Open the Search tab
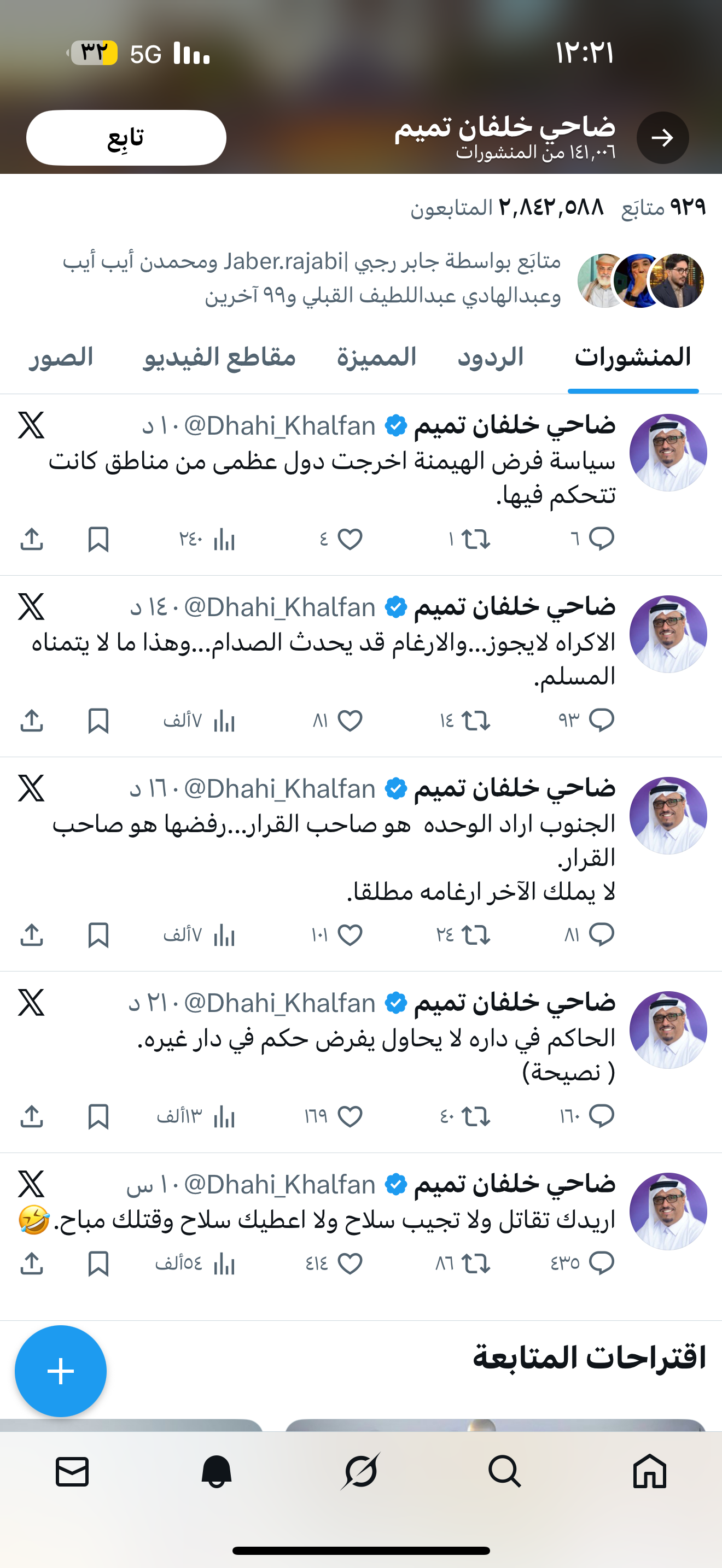 505,1472
